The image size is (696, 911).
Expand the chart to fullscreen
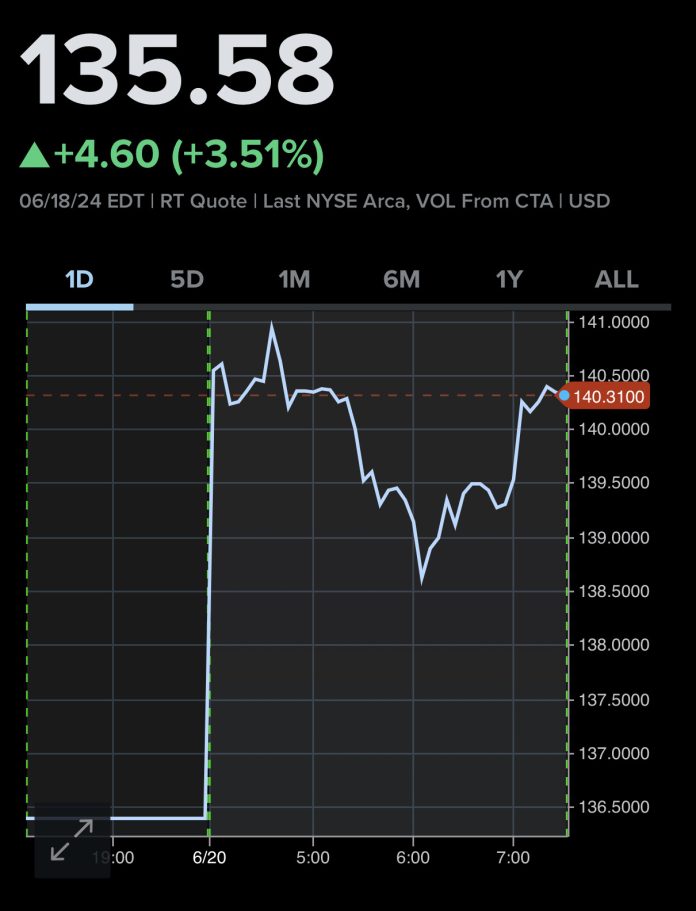72,840
